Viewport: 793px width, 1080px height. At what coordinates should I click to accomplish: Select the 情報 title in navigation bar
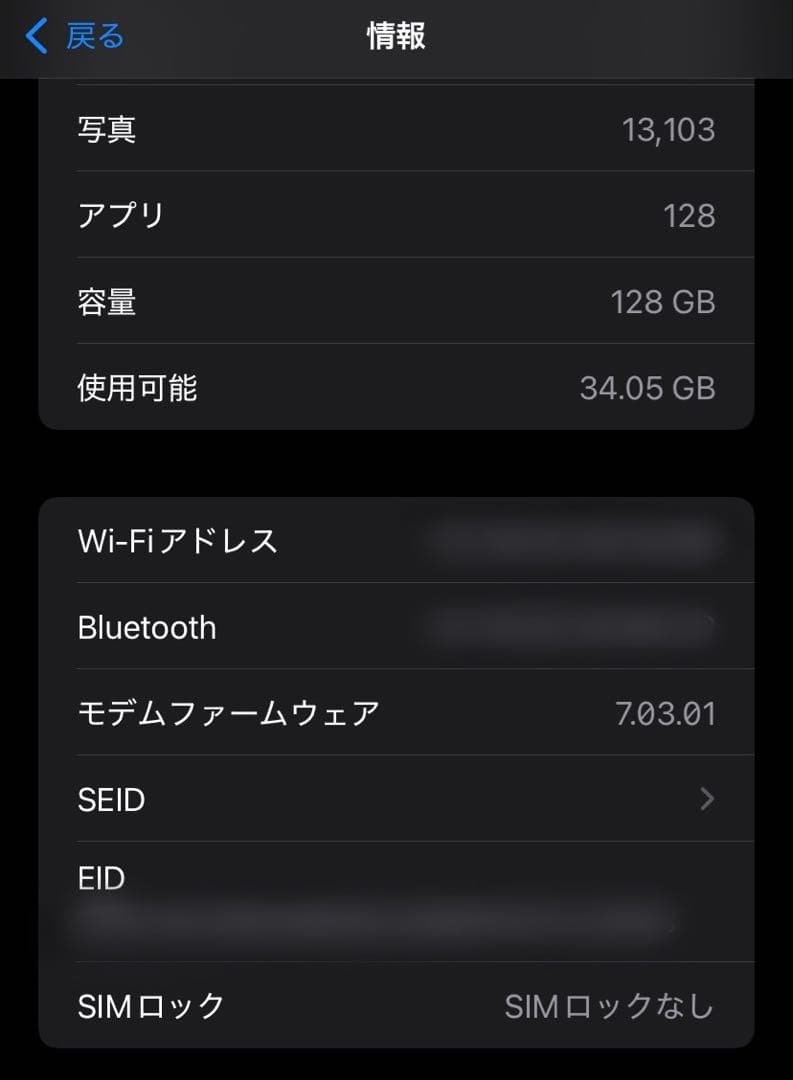click(x=396, y=36)
